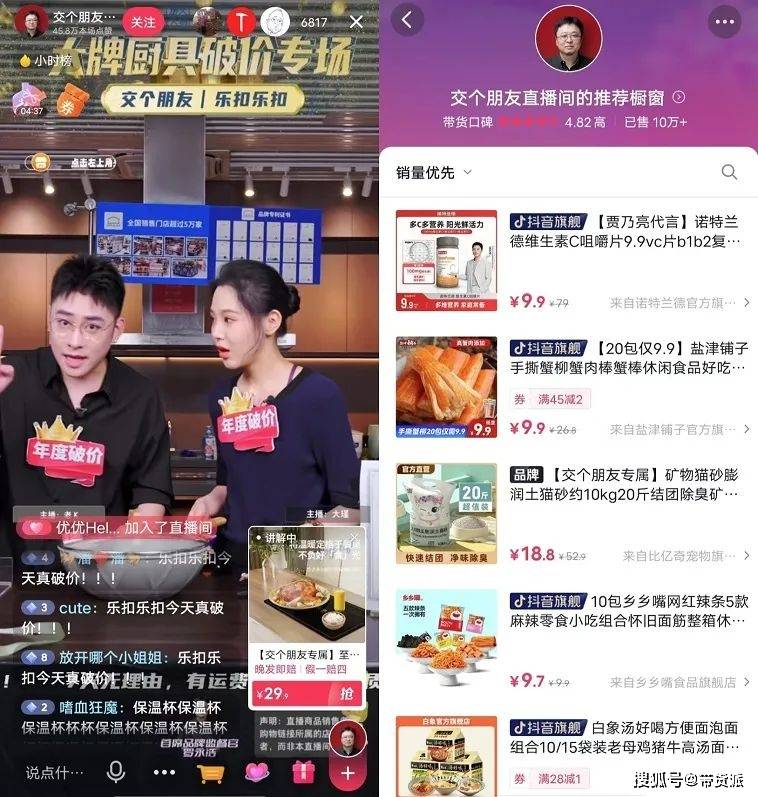Send a heart like to the stream

click(257, 772)
